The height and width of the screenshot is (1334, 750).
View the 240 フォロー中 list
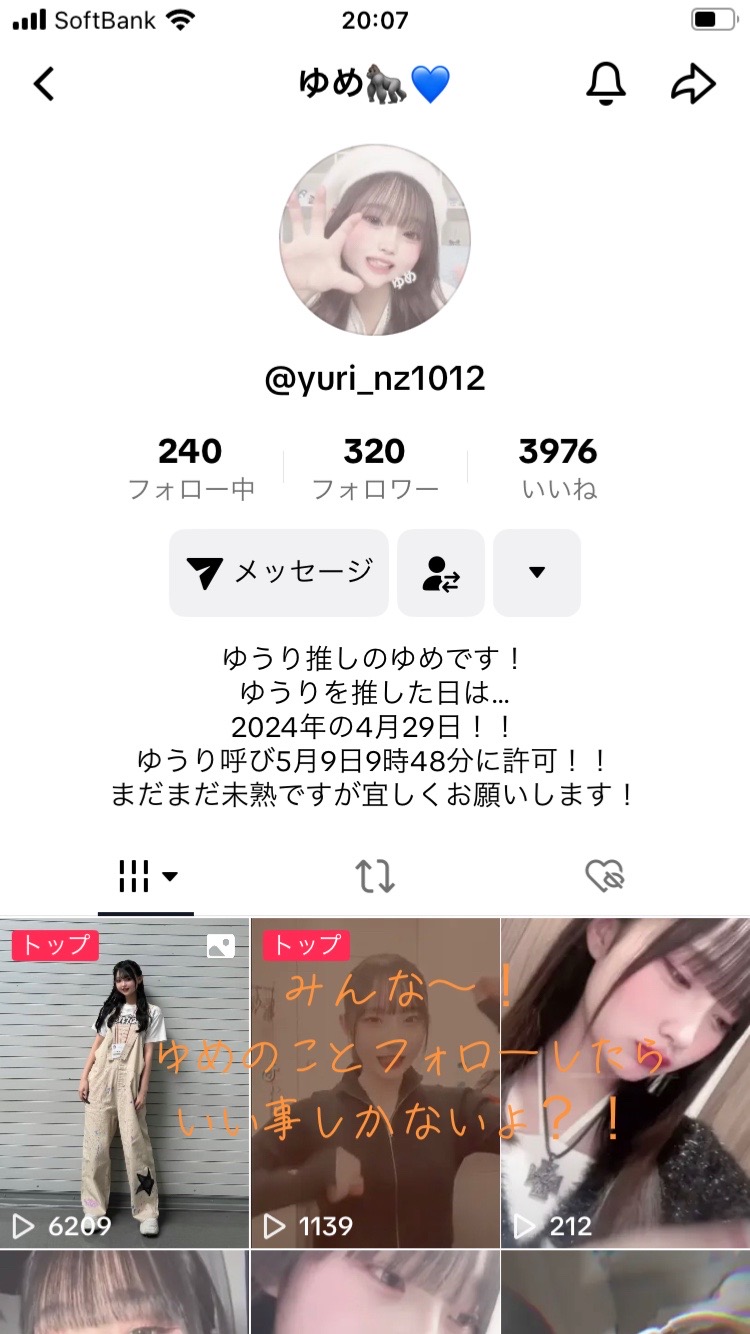[190, 468]
